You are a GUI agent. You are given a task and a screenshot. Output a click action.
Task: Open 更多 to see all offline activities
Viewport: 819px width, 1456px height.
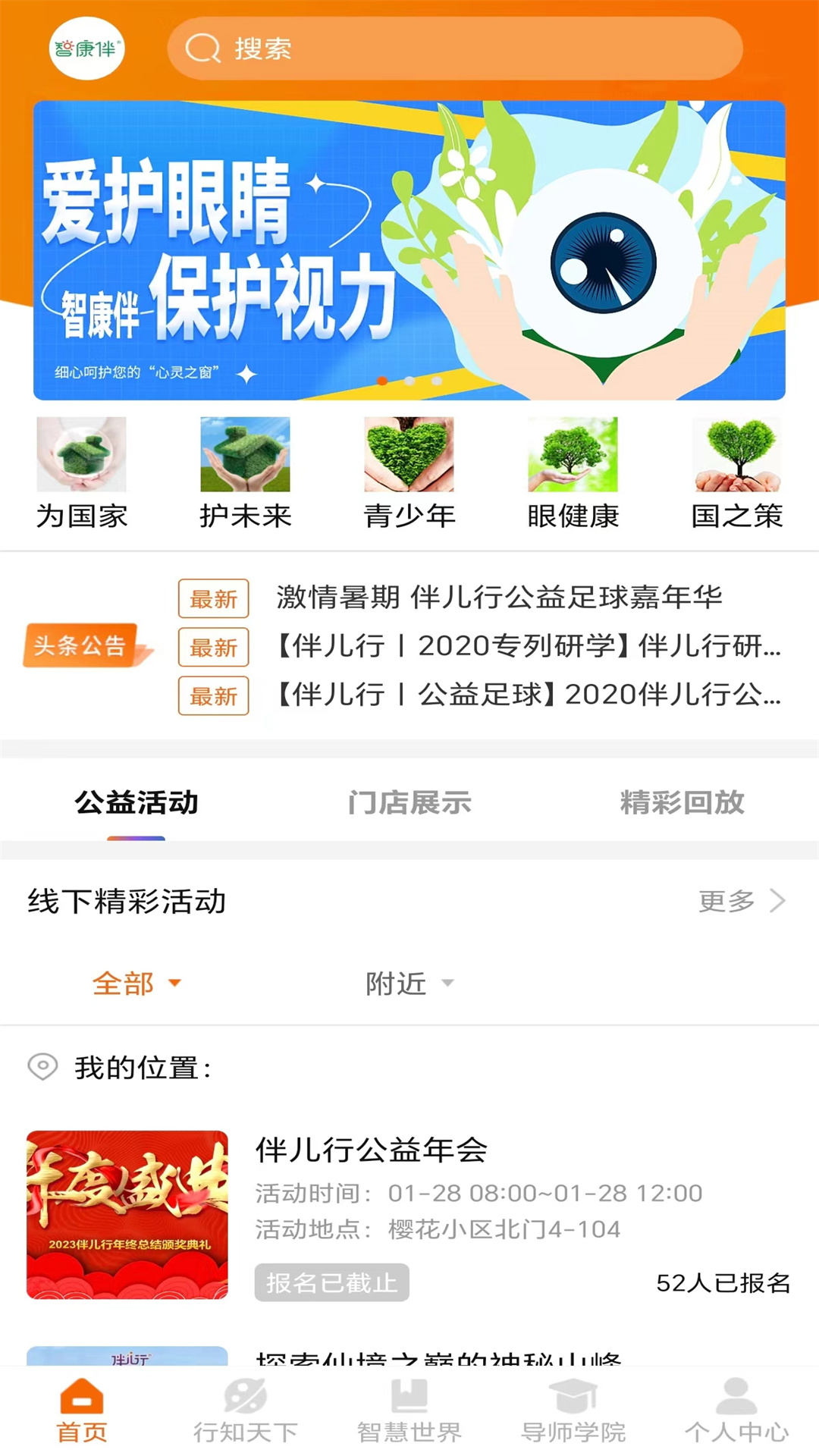coord(743,901)
